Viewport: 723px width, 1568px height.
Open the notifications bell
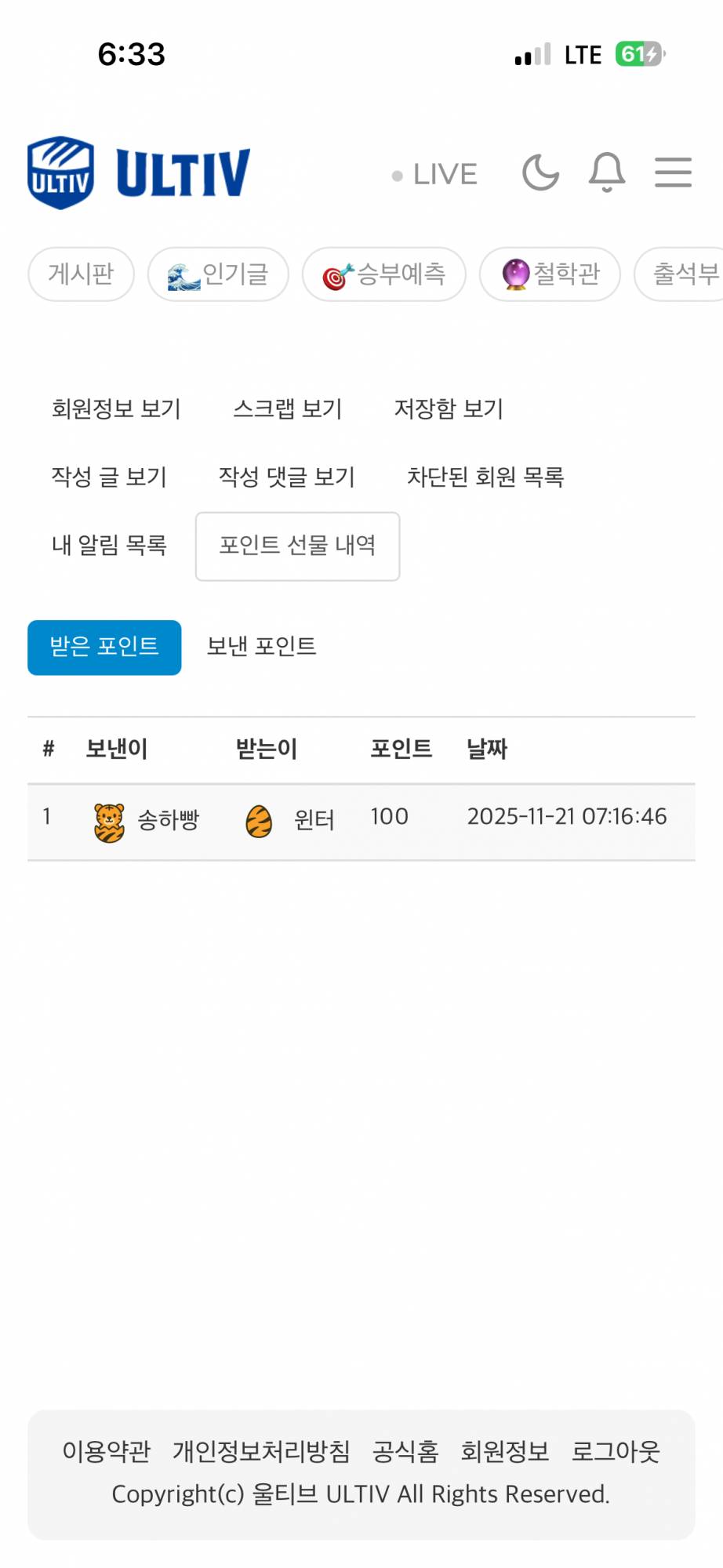[x=607, y=172]
